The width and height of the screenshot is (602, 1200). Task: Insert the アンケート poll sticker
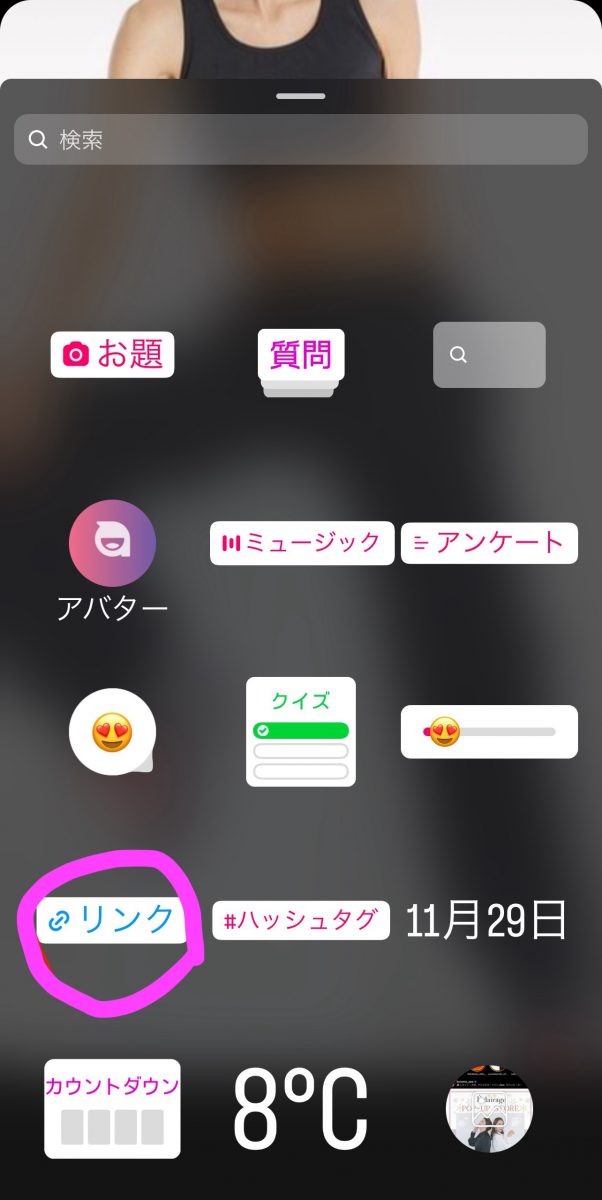pos(489,543)
